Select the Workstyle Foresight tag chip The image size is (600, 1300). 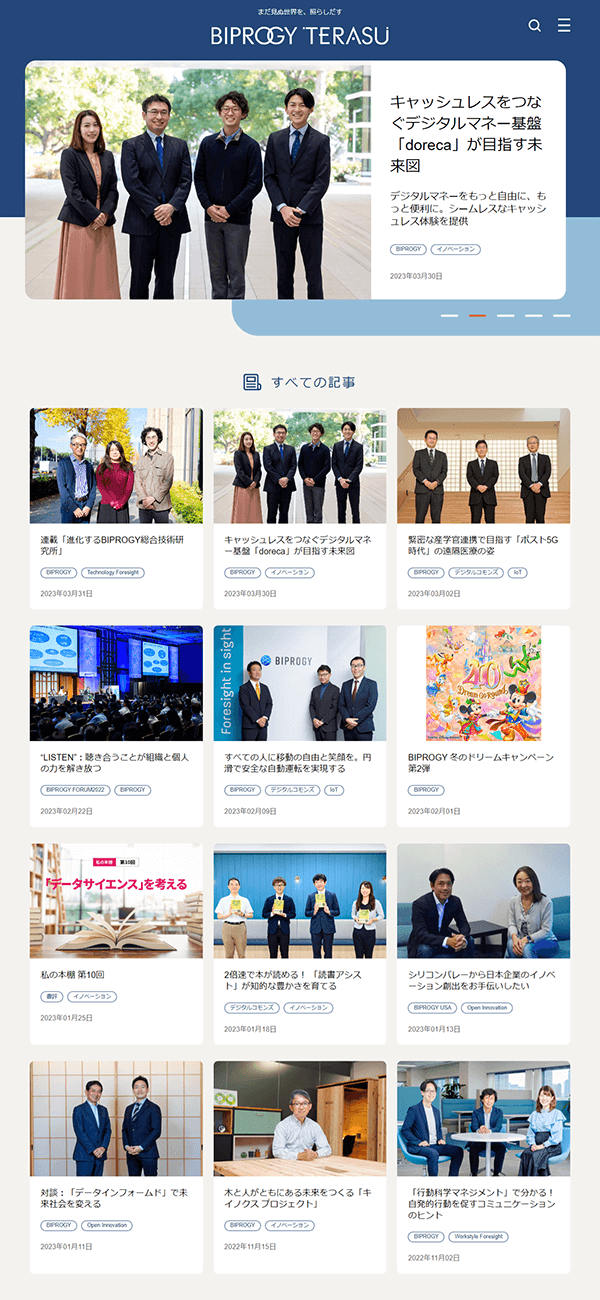click(x=477, y=1237)
